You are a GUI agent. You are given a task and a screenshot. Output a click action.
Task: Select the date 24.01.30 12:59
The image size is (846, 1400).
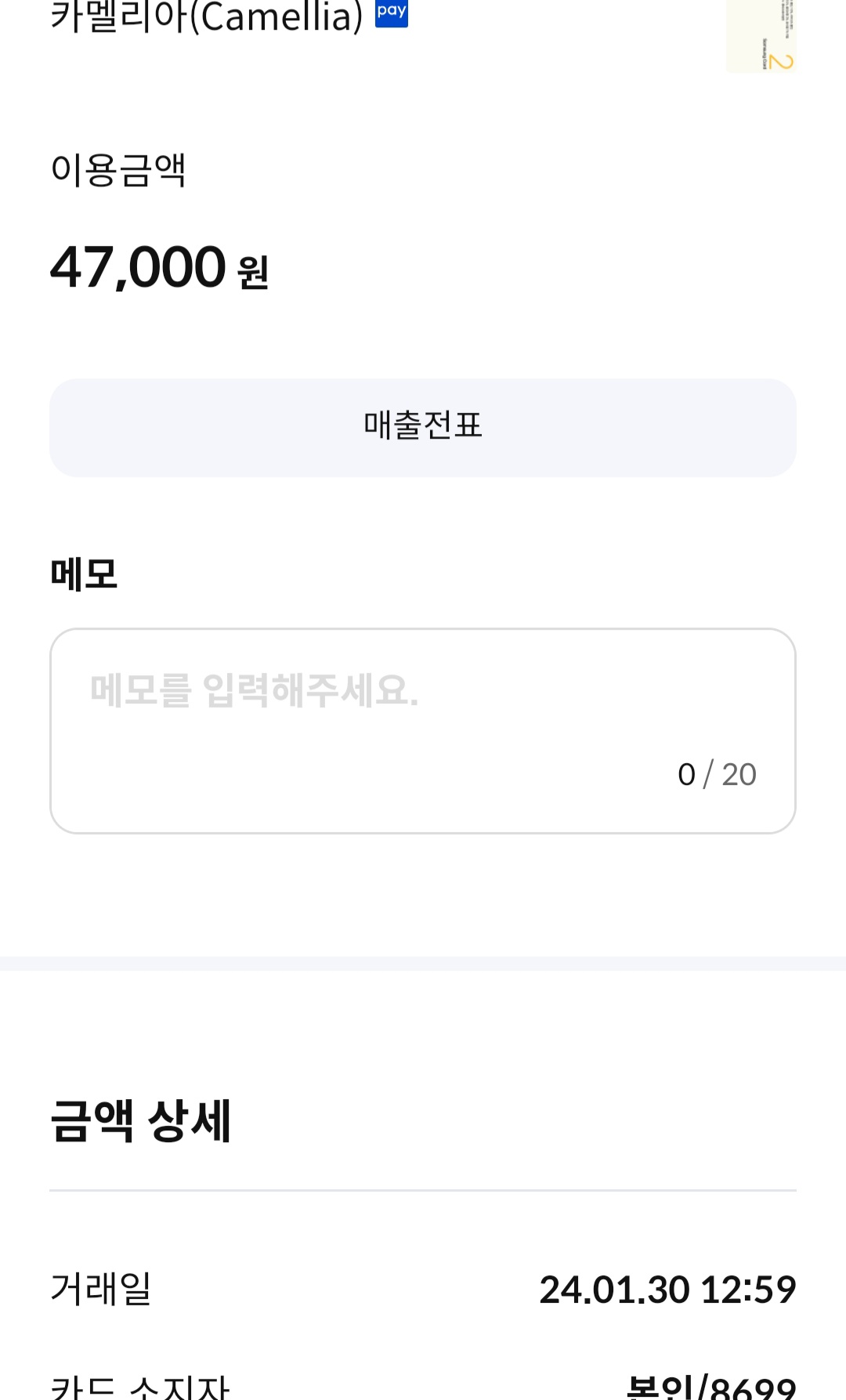point(670,1285)
